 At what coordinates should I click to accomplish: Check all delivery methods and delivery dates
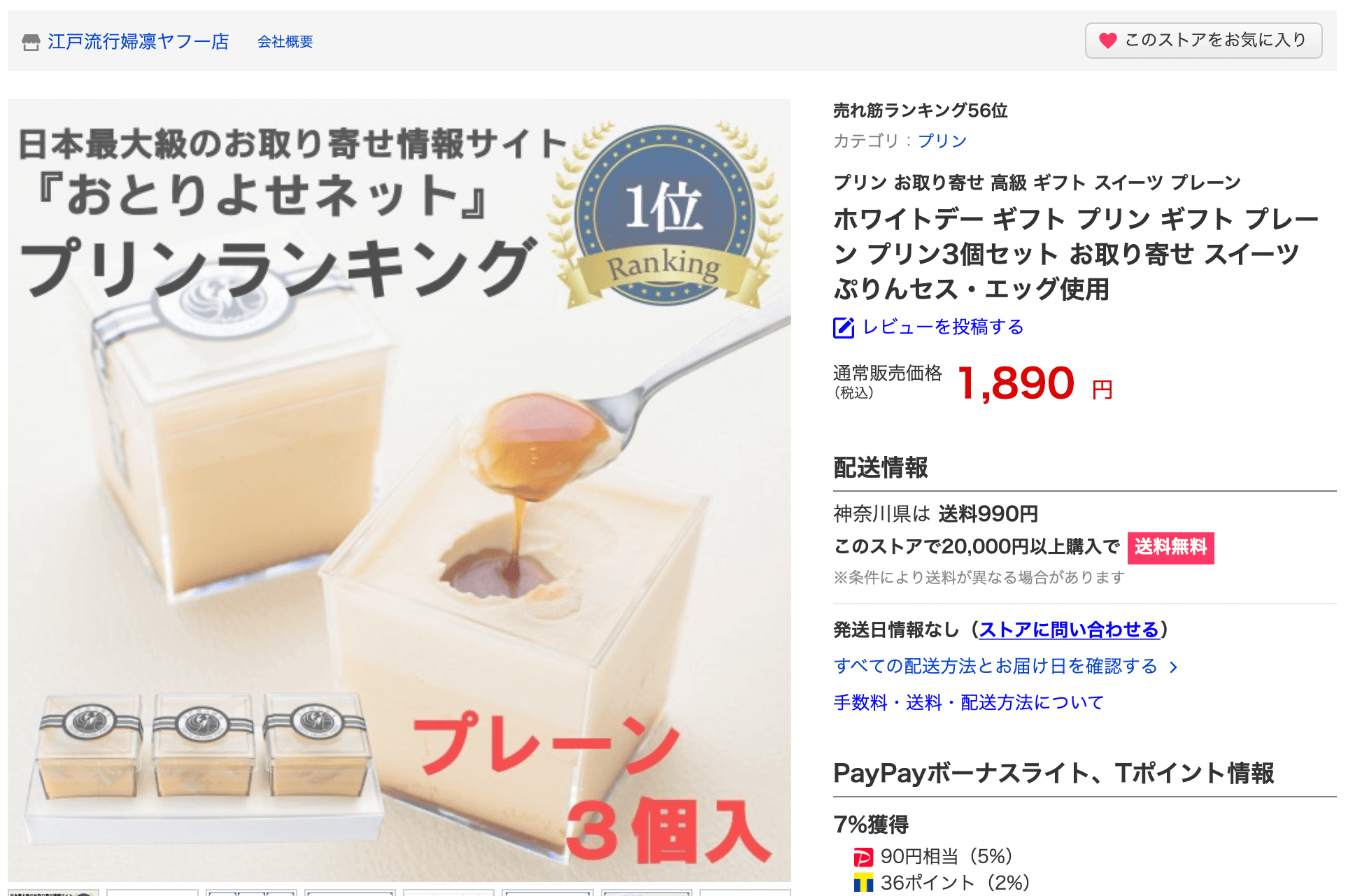(1005, 667)
